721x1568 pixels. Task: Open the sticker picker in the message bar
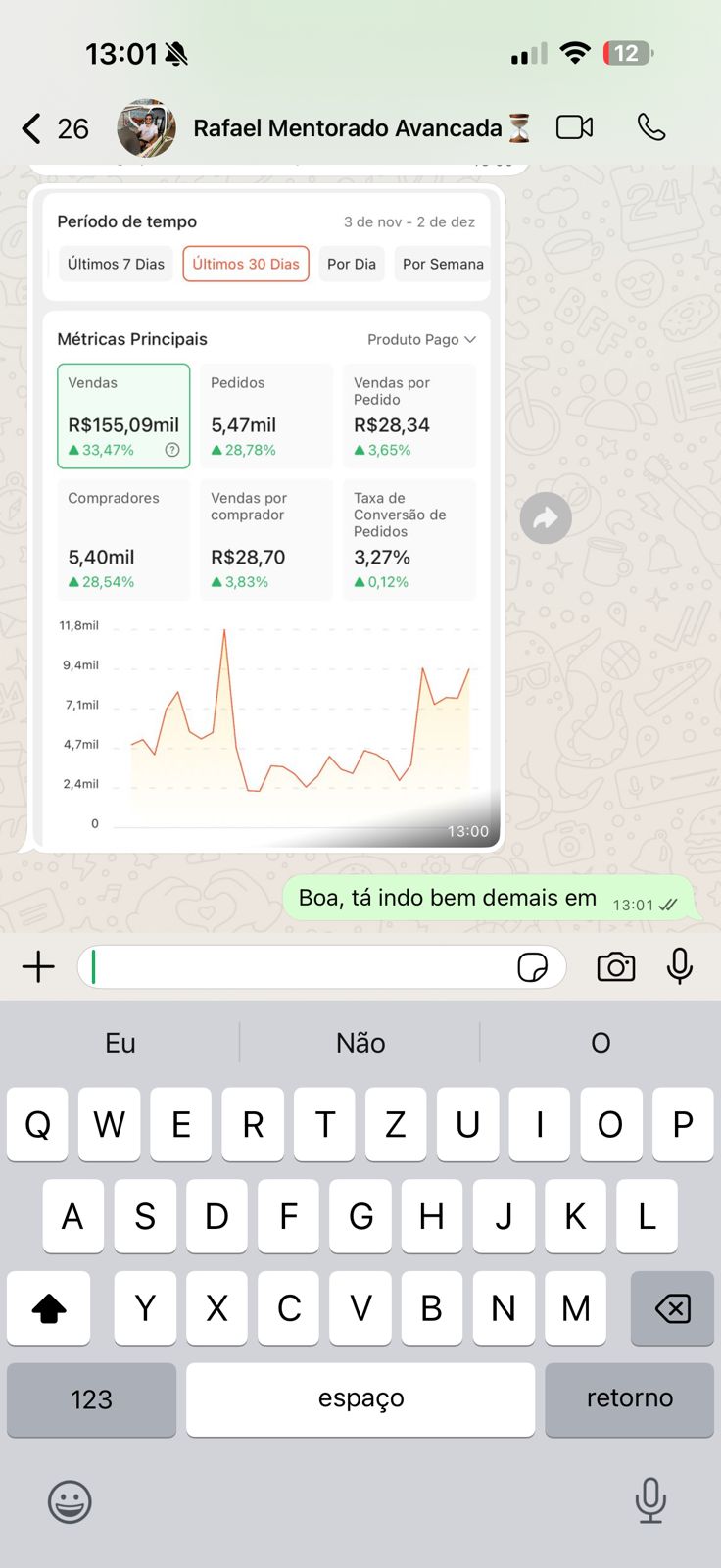click(x=532, y=966)
